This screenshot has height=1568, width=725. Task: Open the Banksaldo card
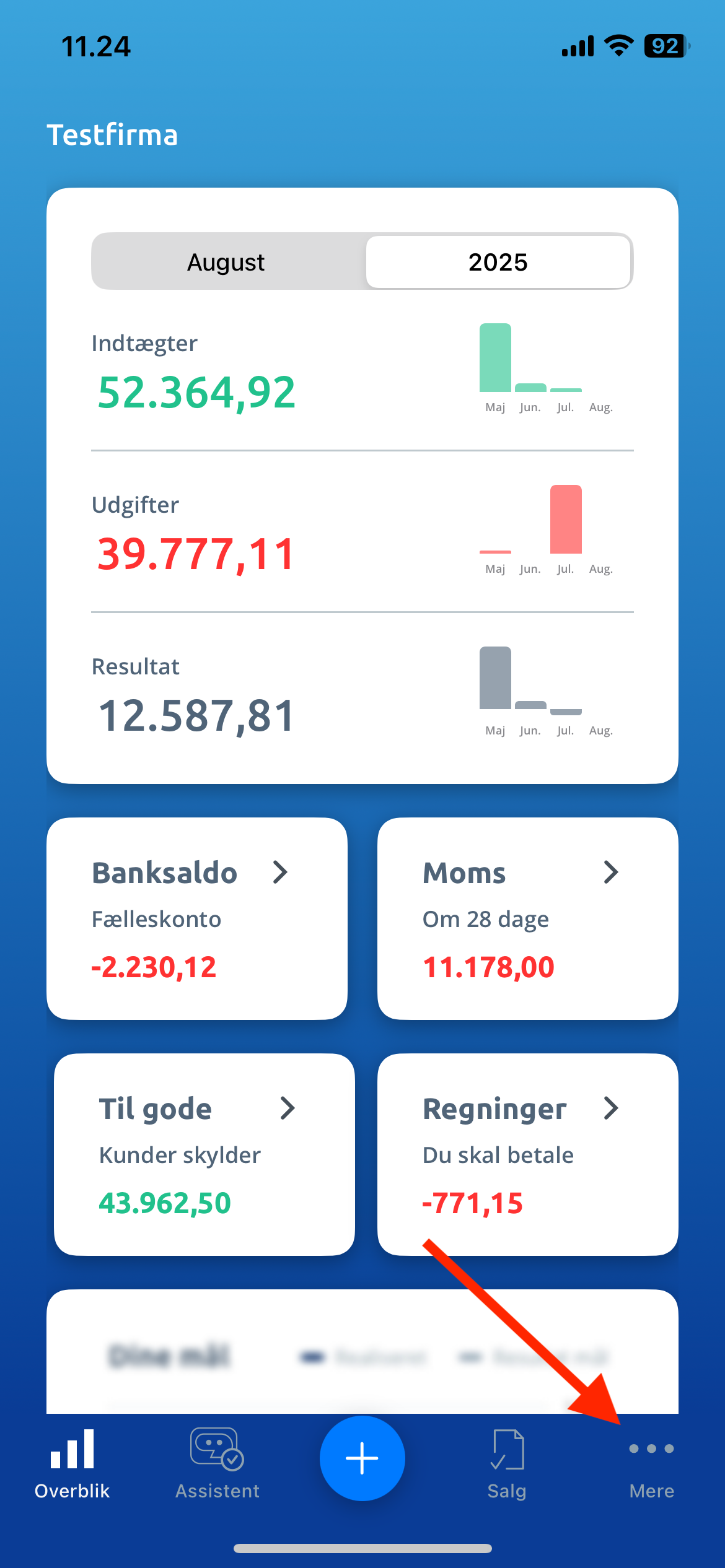[x=197, y=918]
